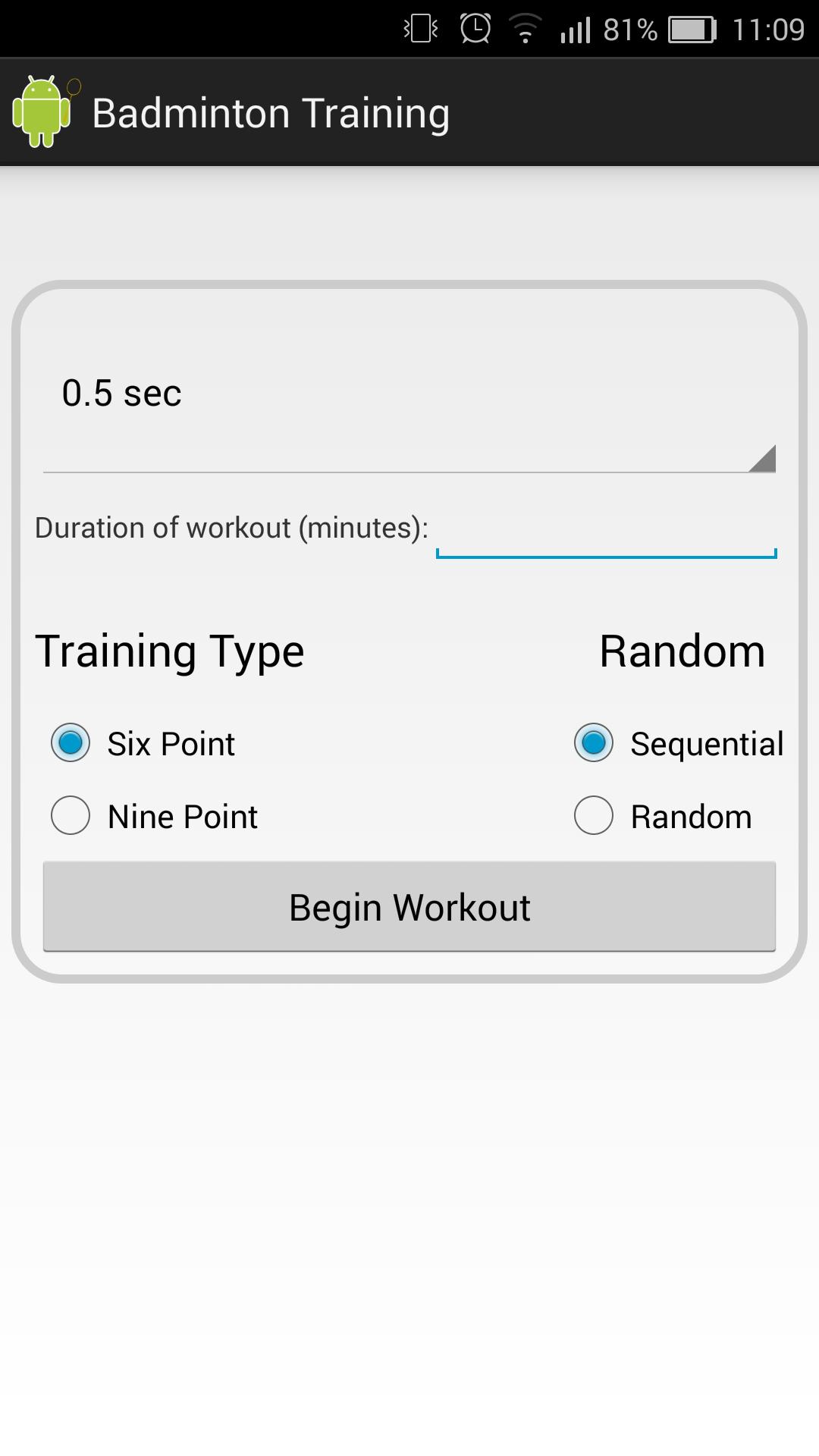Focus the workout duration minutes field
The height and width of the screenshot is (1456, 819).
tap(606, 531)
